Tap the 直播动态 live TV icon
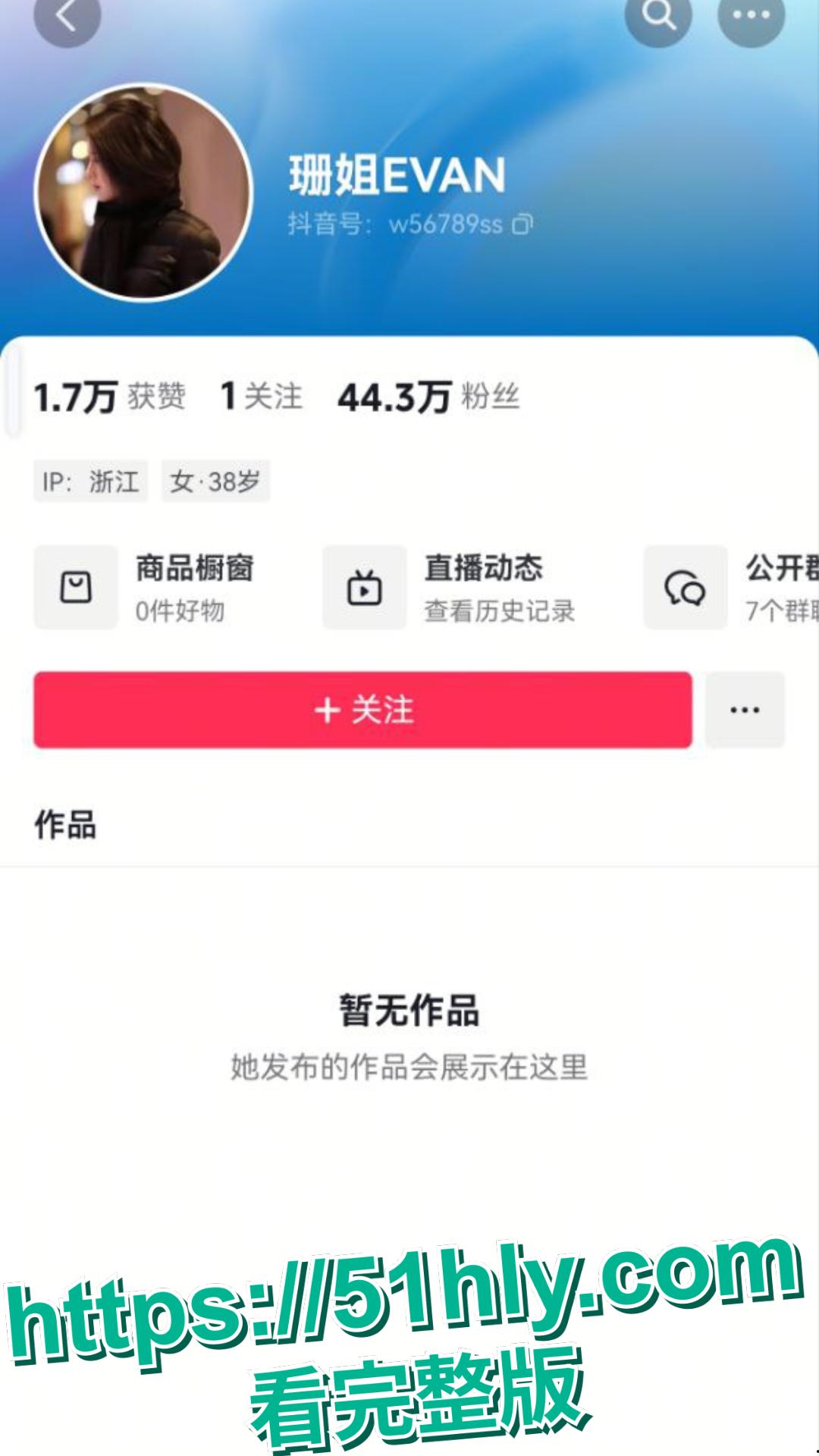 (x=364, y=588)
